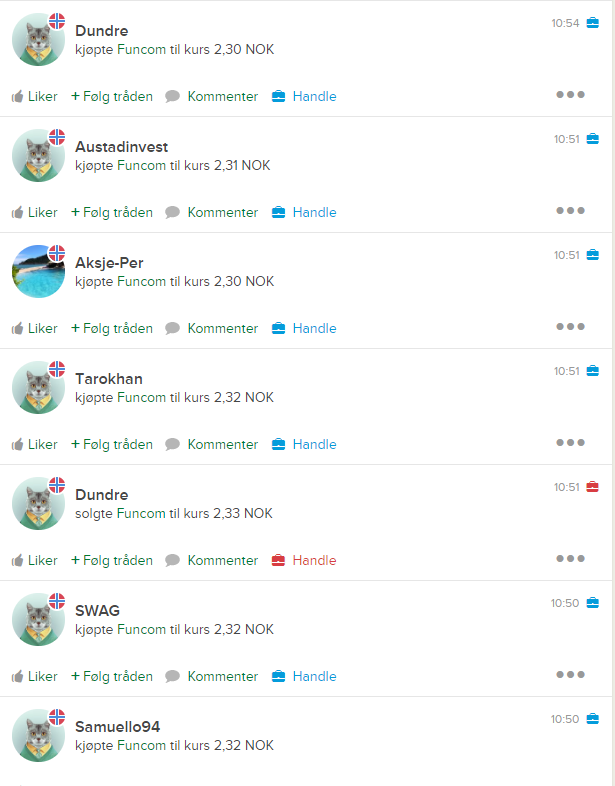Comment on Tarokhan's Funcom post
This screenshot has width=615, height=786.
click(x=212, y=444)
